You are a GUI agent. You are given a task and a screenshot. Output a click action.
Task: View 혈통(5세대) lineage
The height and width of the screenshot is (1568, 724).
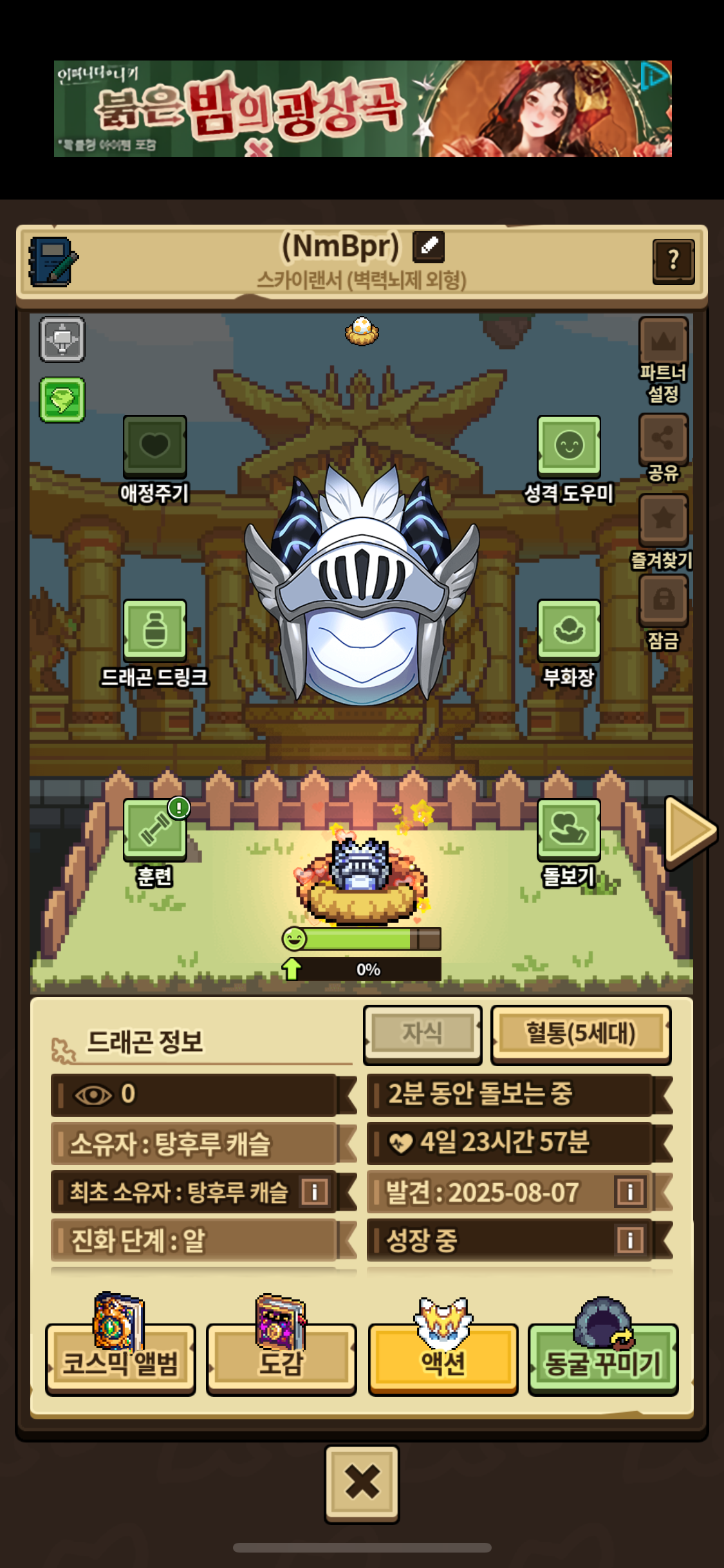pos(580,1034)
